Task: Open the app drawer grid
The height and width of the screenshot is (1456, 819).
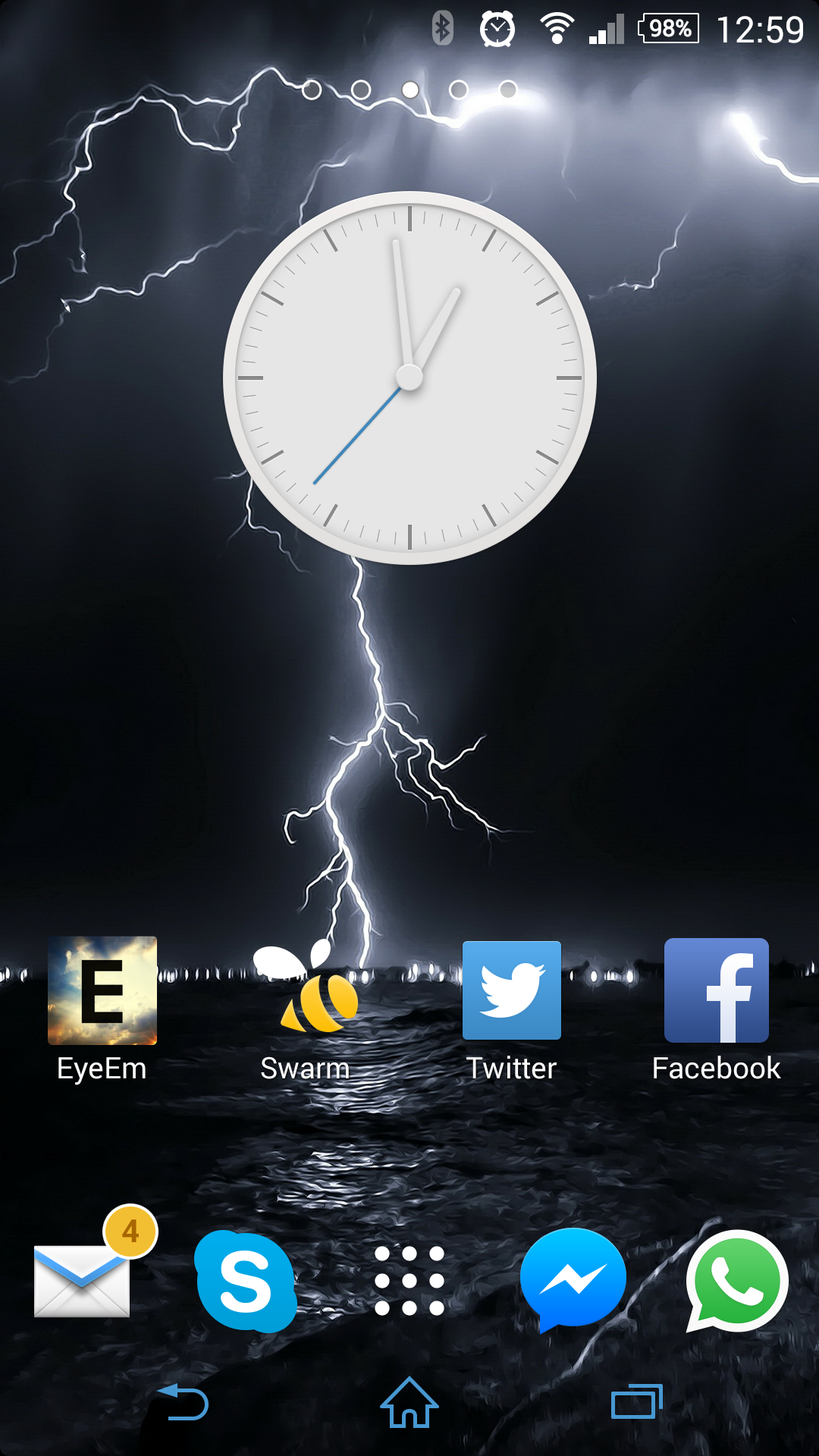Action: click(x=409, y=1280)
